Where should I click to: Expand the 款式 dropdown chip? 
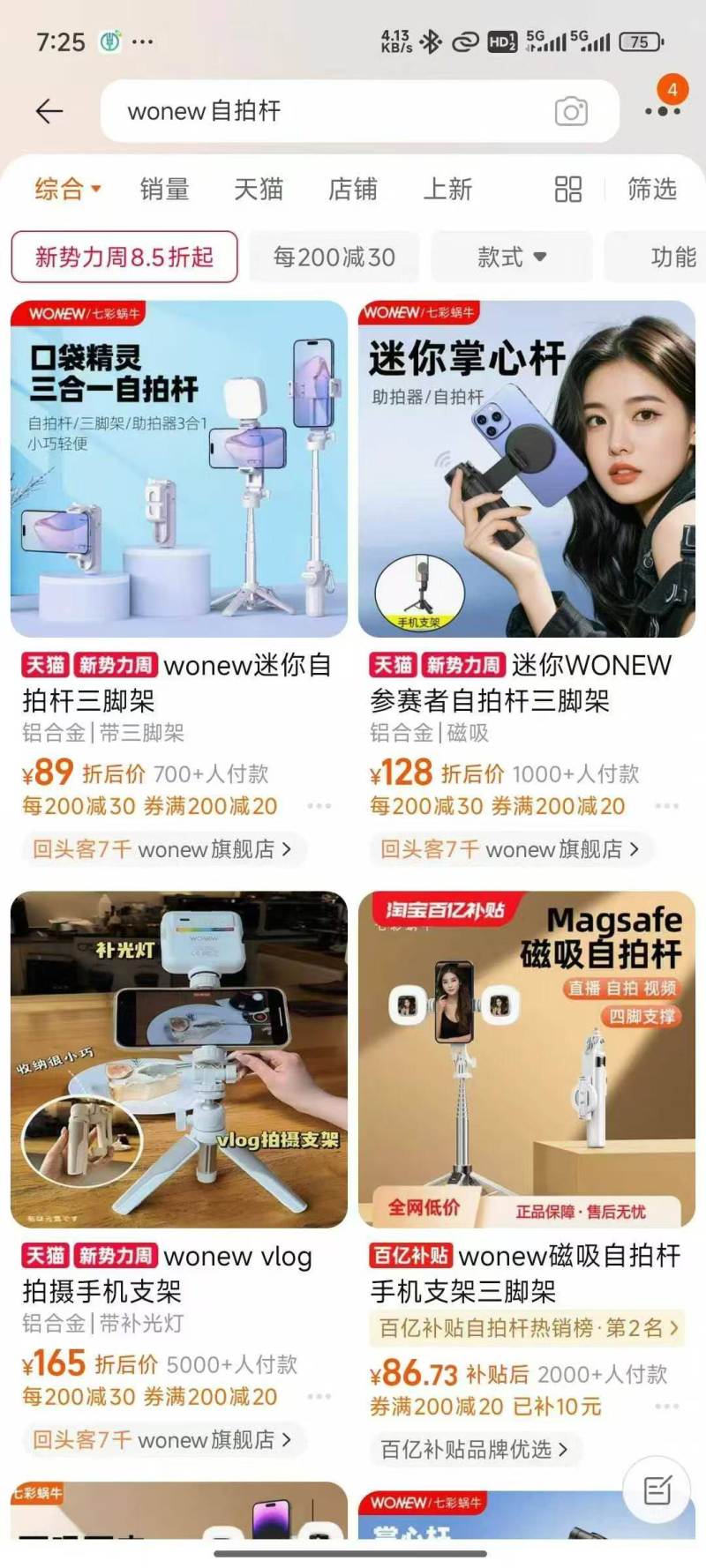(511, 257)
